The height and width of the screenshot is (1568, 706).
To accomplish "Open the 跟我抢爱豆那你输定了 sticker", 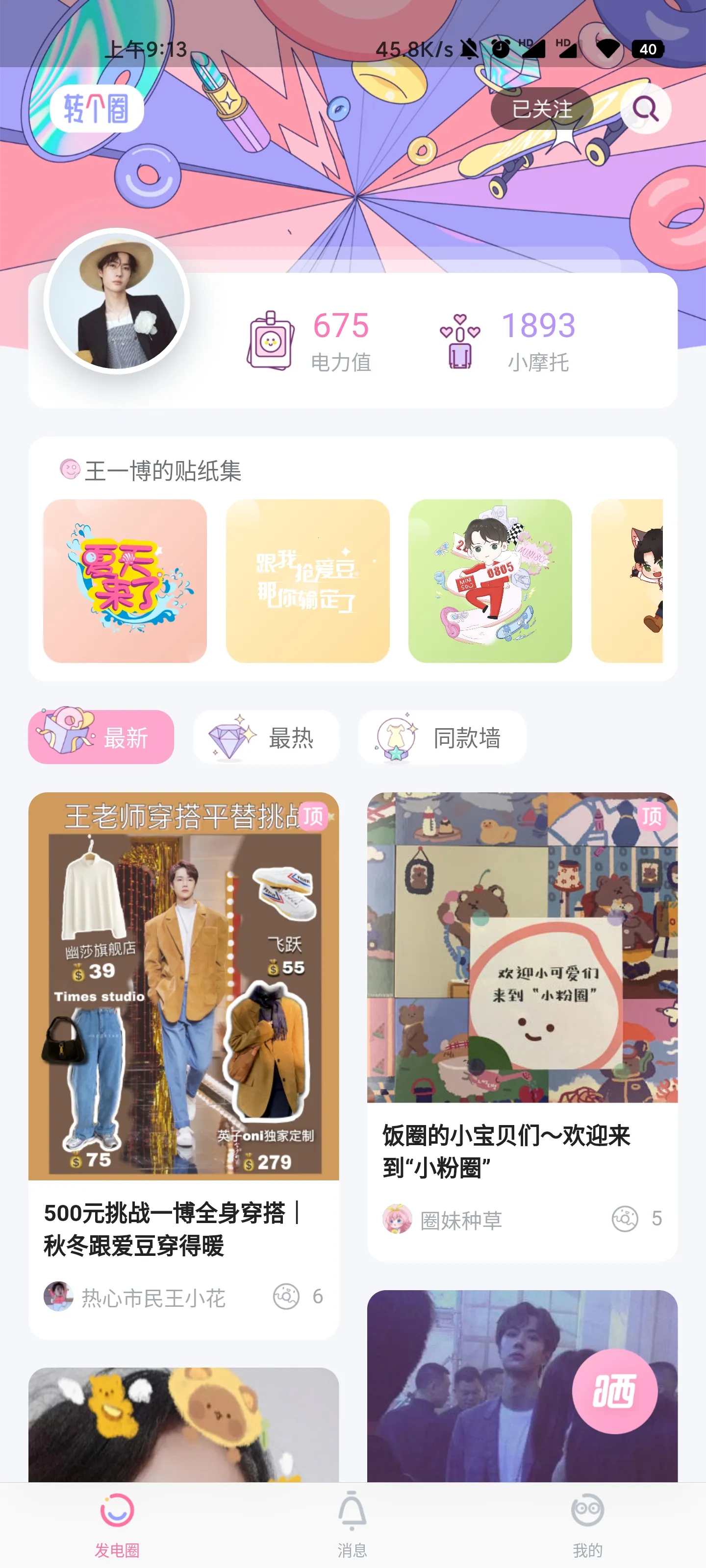I will 307,581.
